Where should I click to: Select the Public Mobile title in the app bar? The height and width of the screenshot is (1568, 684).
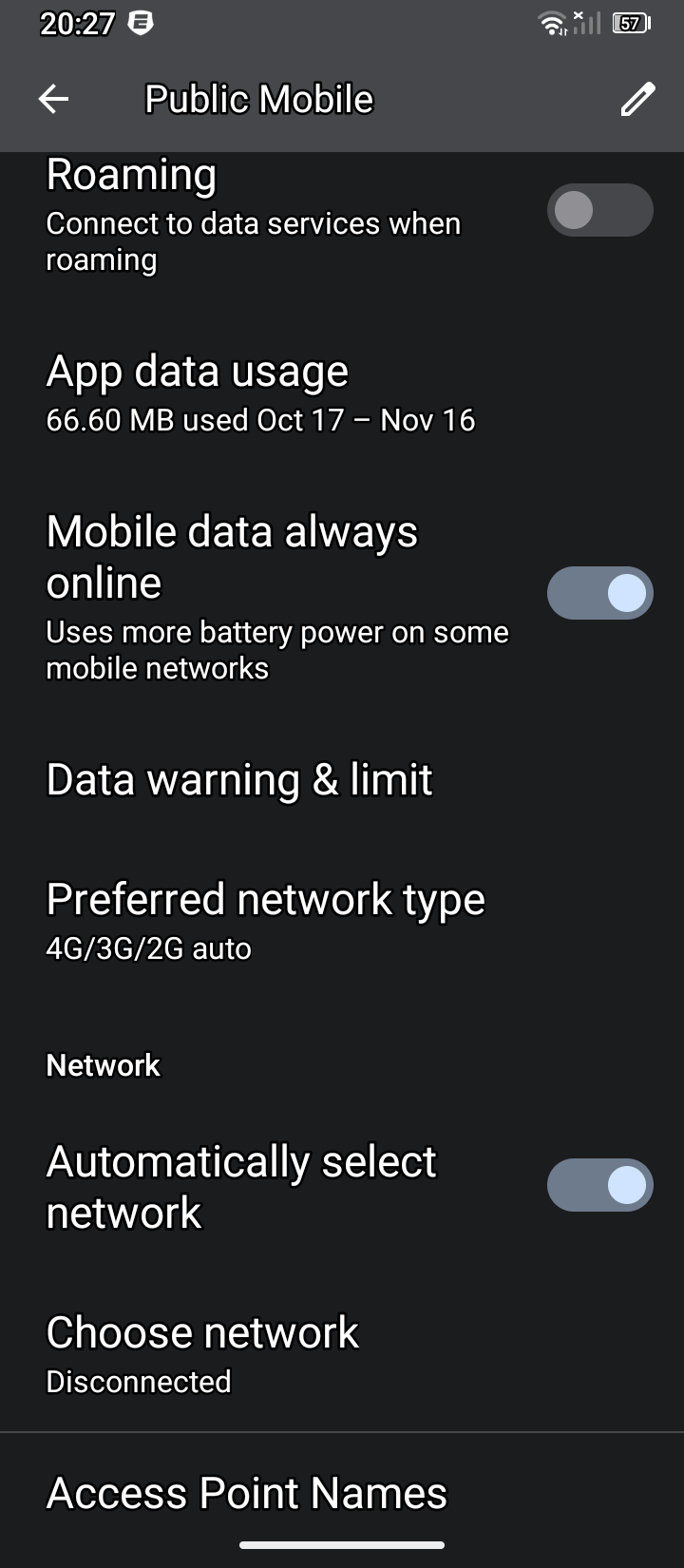tap(257, 98)
